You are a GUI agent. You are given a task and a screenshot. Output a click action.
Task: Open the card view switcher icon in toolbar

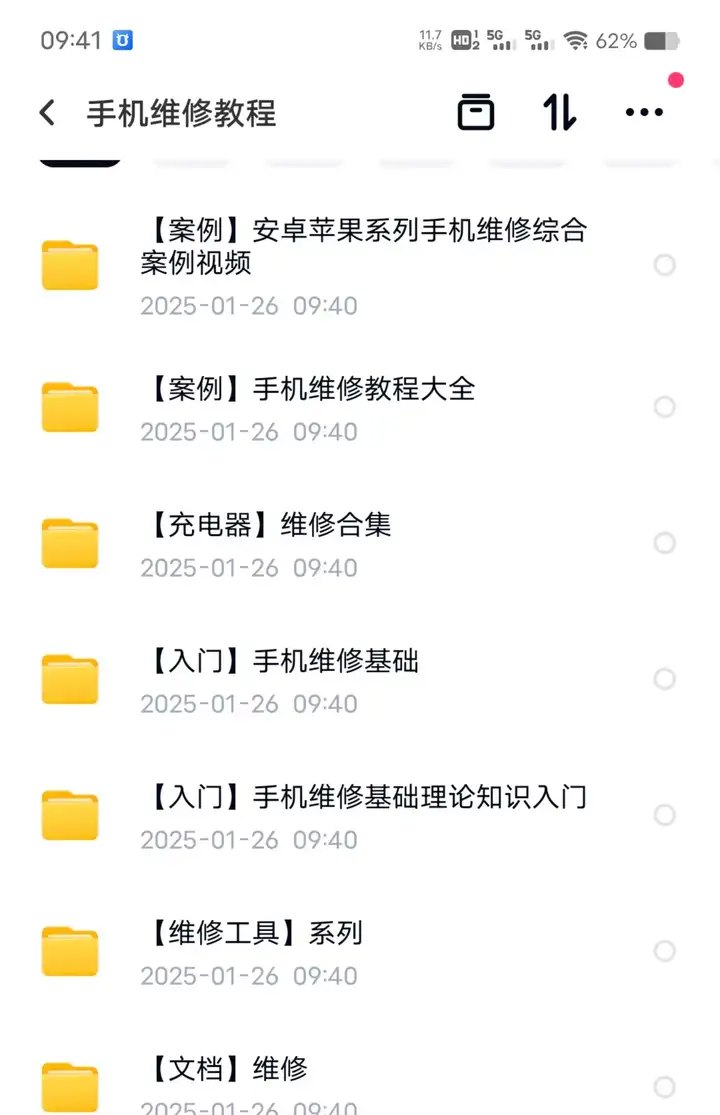pos(476,112)
